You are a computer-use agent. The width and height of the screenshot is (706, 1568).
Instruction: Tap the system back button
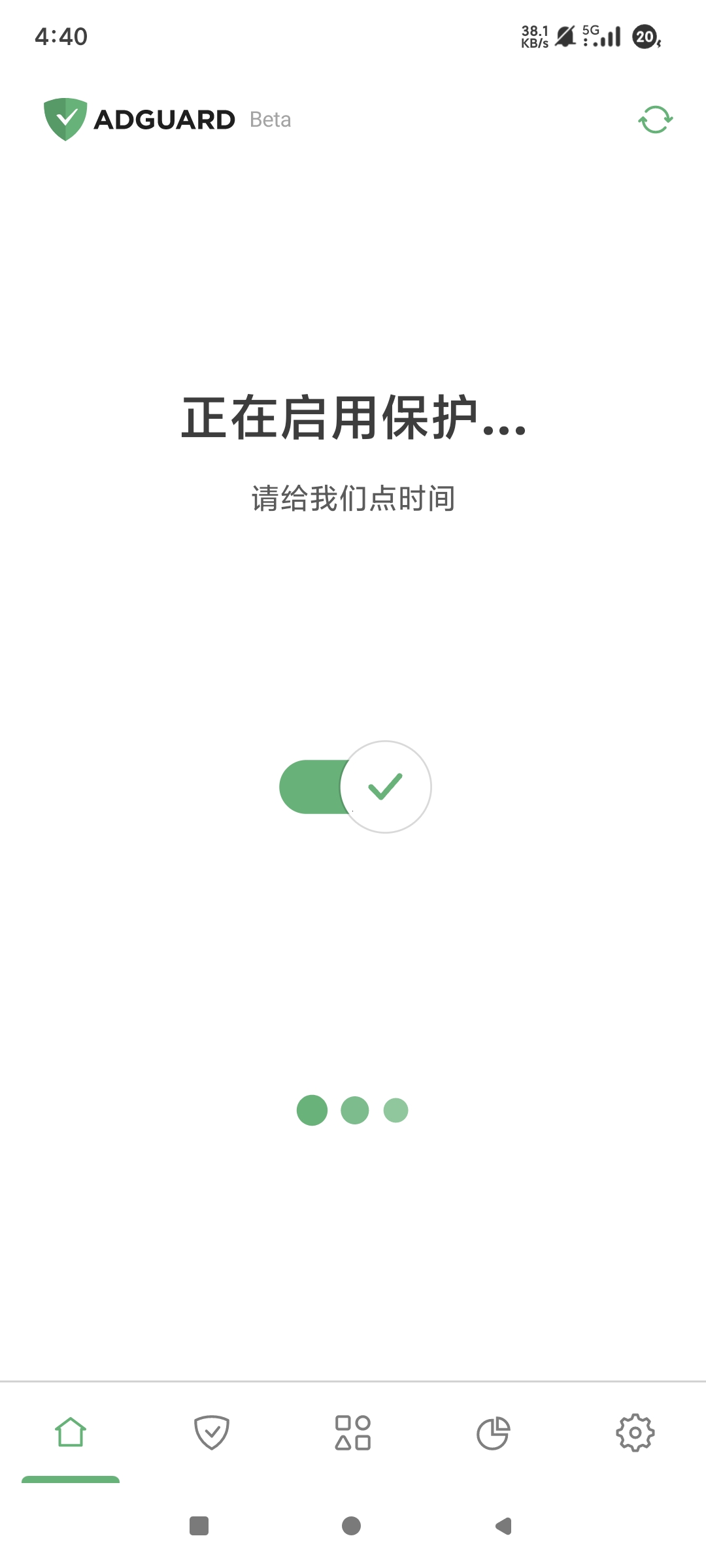click(x=504, y=1526)
